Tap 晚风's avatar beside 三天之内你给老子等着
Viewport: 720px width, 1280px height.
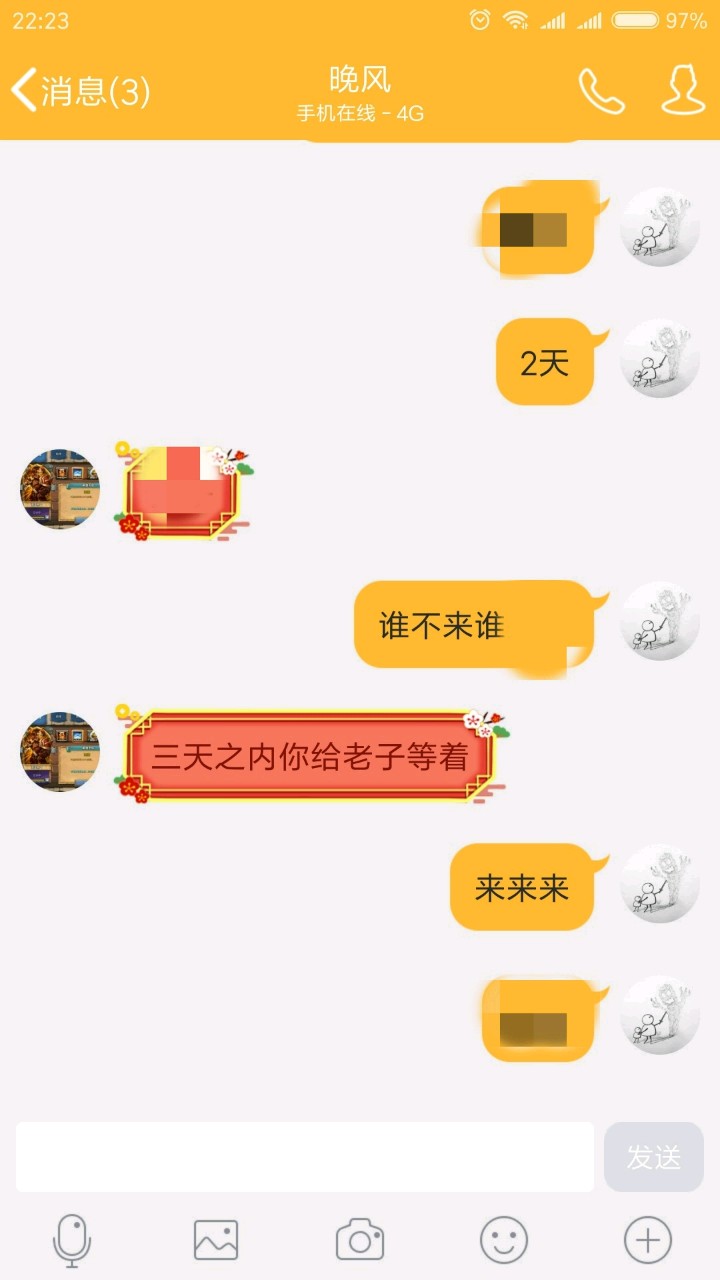pyautogui.click(x=60, y=752)
